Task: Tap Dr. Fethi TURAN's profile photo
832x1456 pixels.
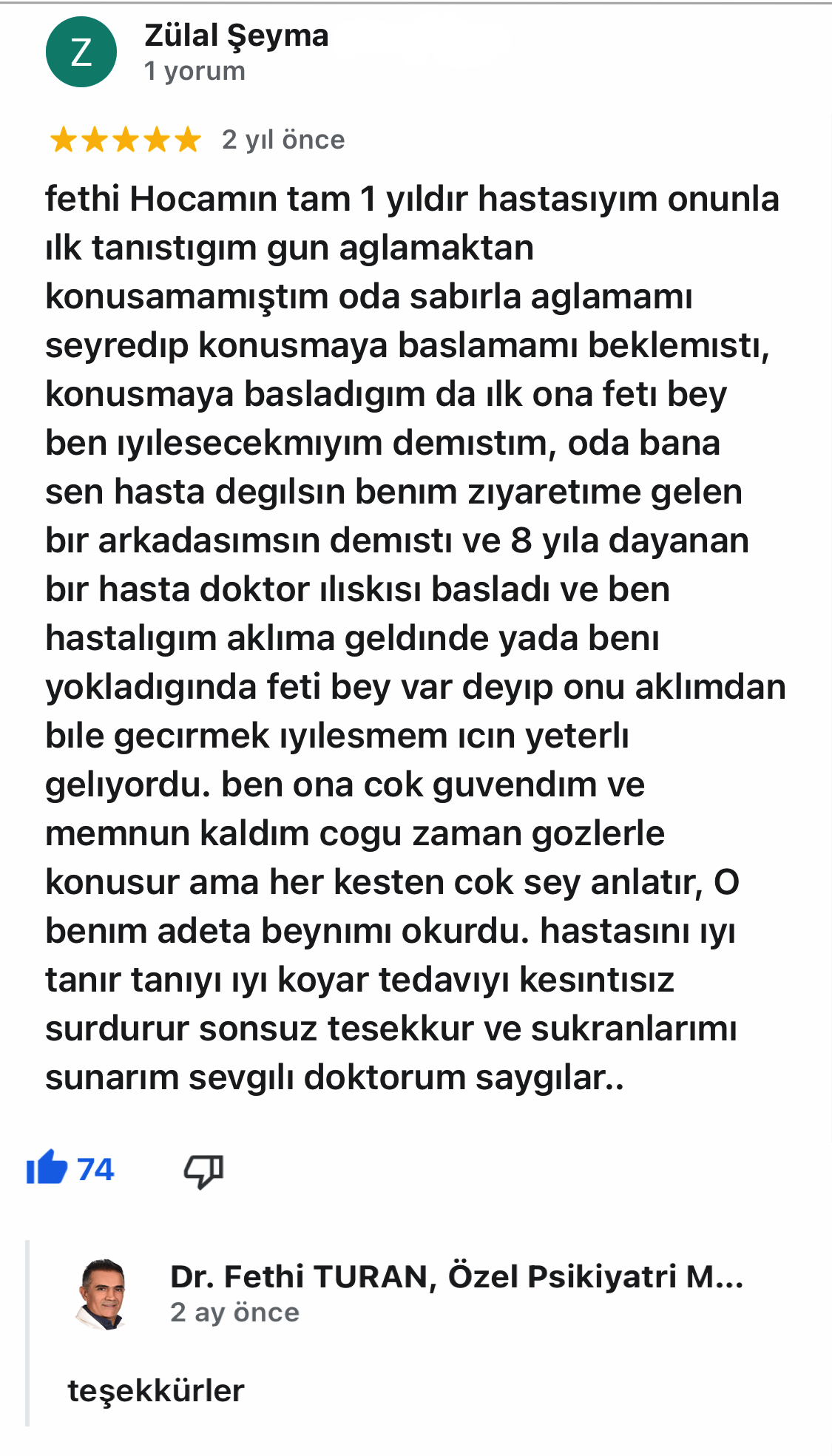Action: click(103, 1293)
